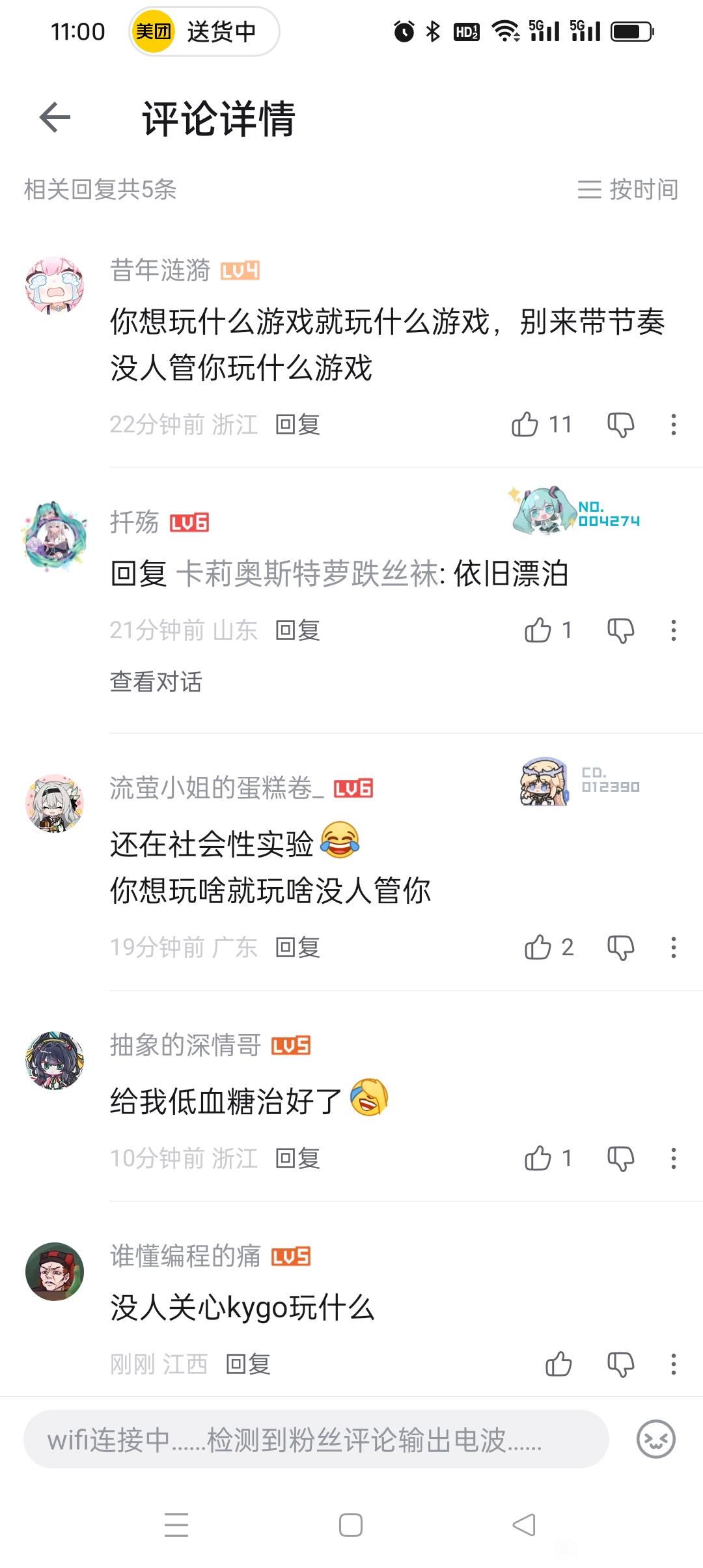The height and width of the screenshot is (1568, 703).
Task: Open the emoji picker beside the input
Action: [655, 1439]
